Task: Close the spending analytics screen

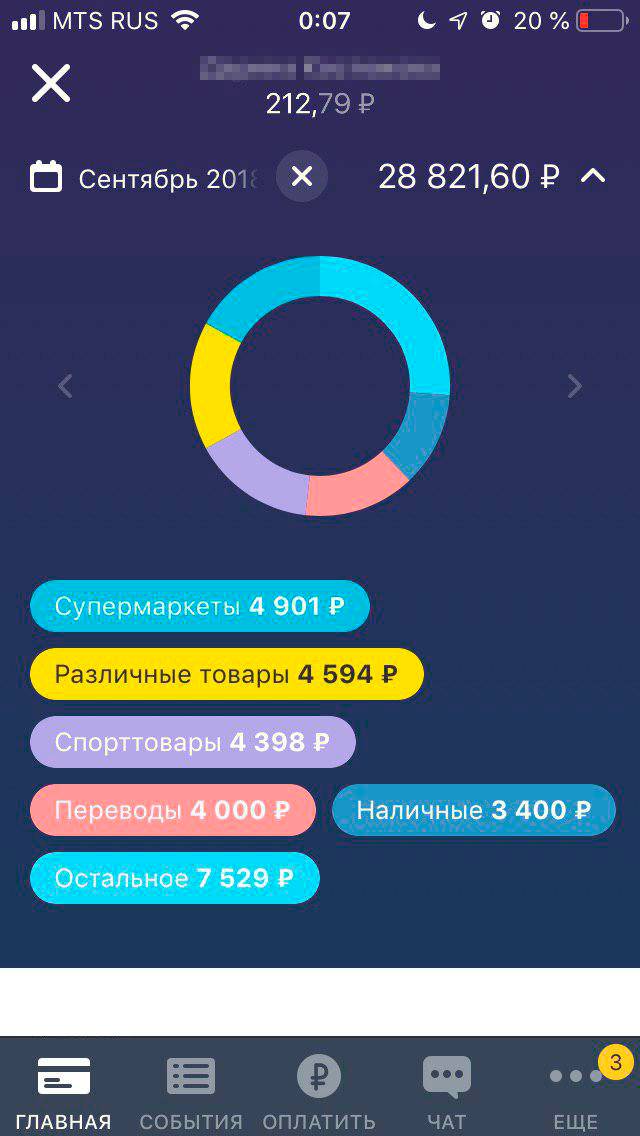Action: click(51, 83)
